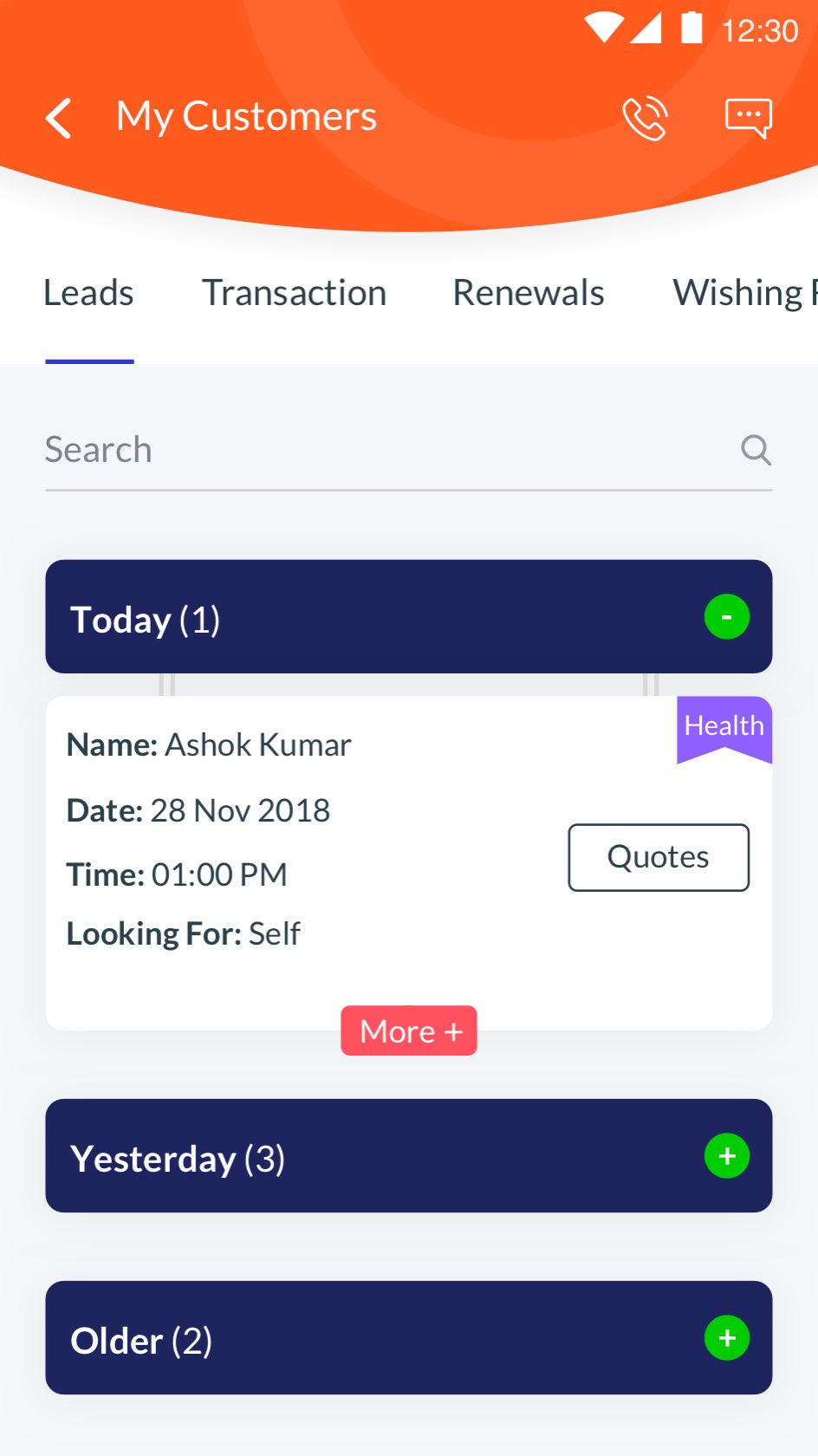The width and height of the screenshot is (818, 1456).
Task: View Quotes for Ashok Kumar
Action: (659, 857)
